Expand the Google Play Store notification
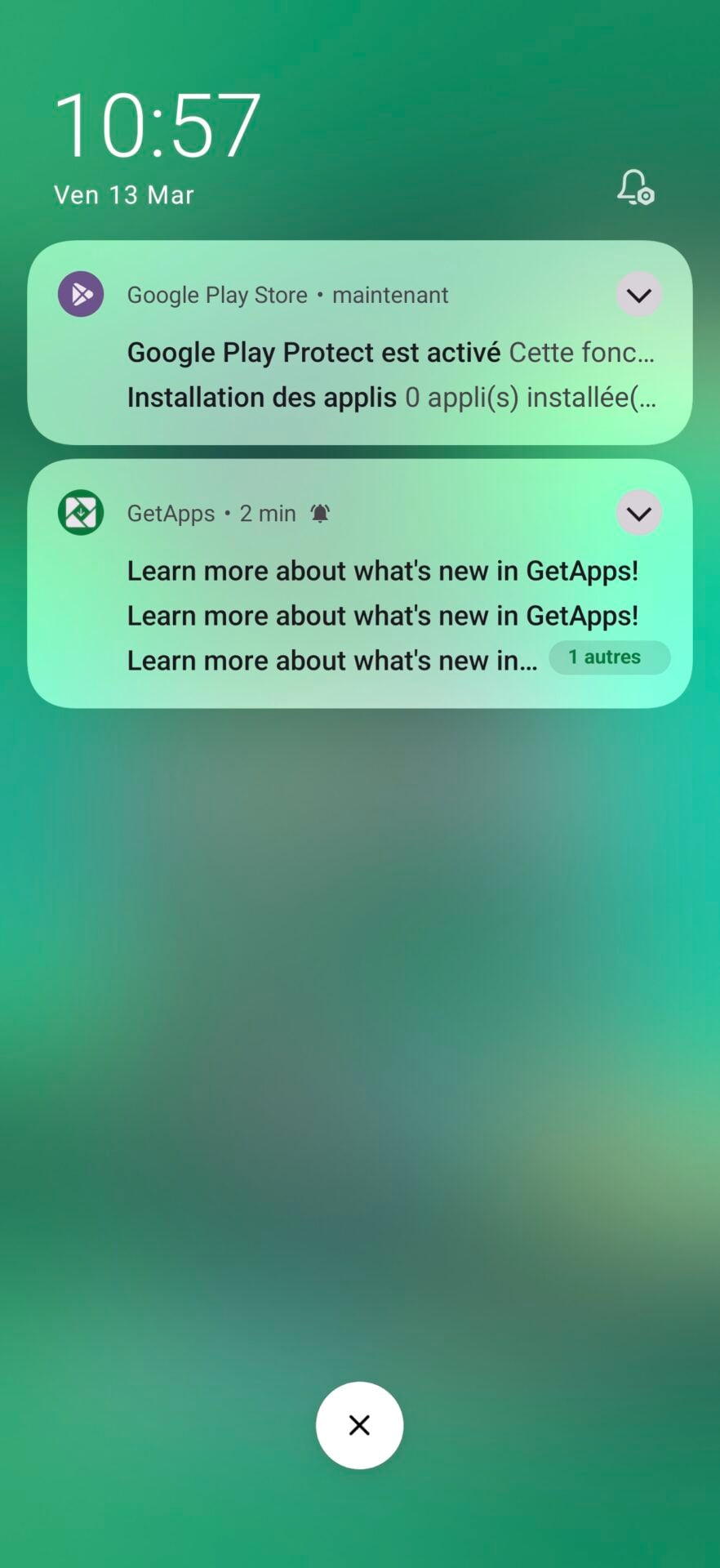The width and height of the screenshot is (720, 1568). coord(638,295)
